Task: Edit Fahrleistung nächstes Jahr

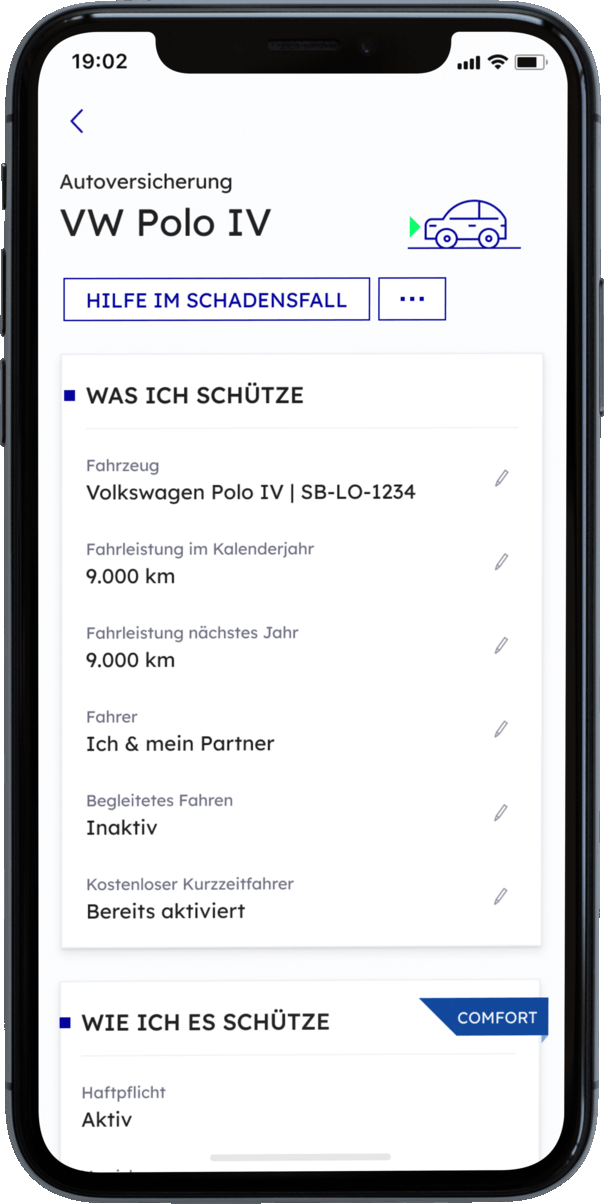Action: (x=501, y=646)
